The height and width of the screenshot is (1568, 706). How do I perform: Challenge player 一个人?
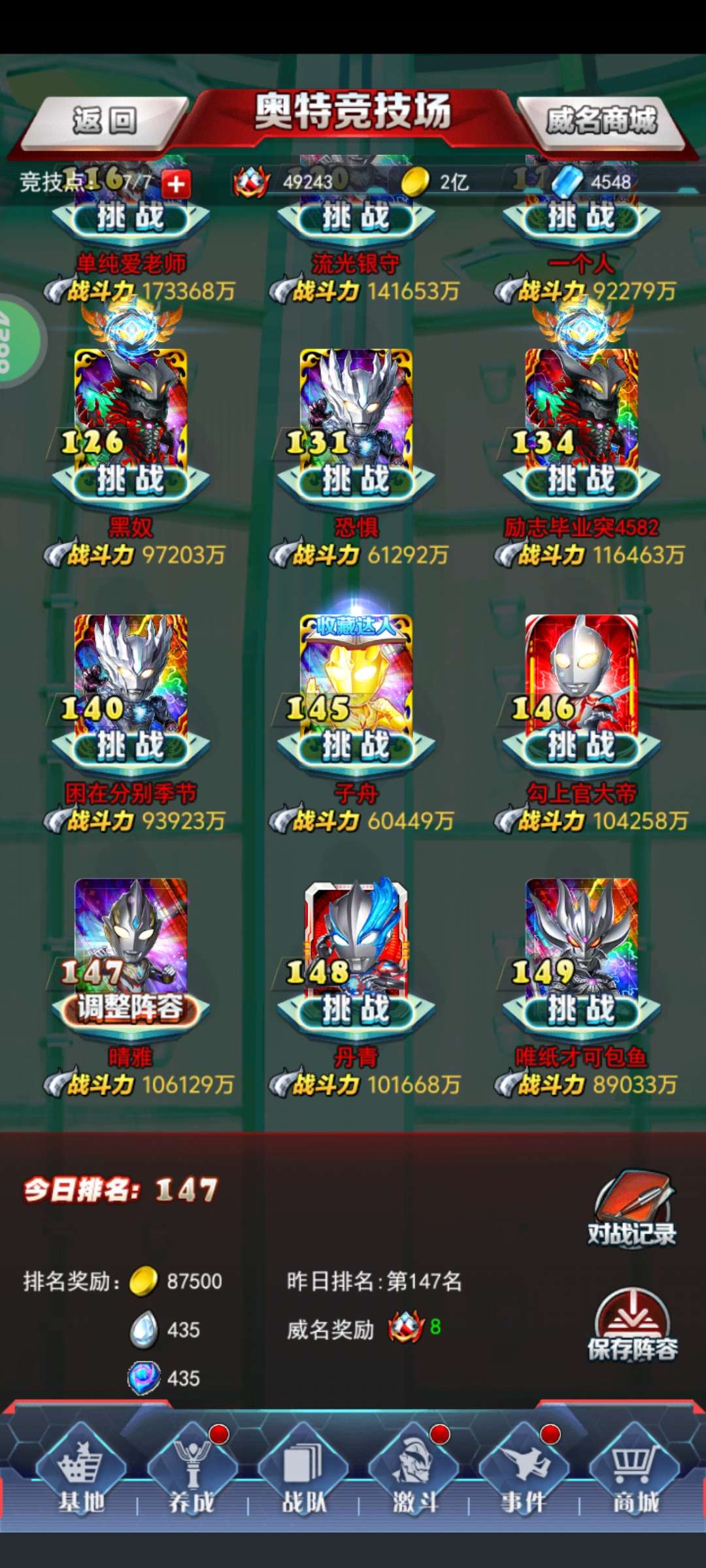[581, 218]
